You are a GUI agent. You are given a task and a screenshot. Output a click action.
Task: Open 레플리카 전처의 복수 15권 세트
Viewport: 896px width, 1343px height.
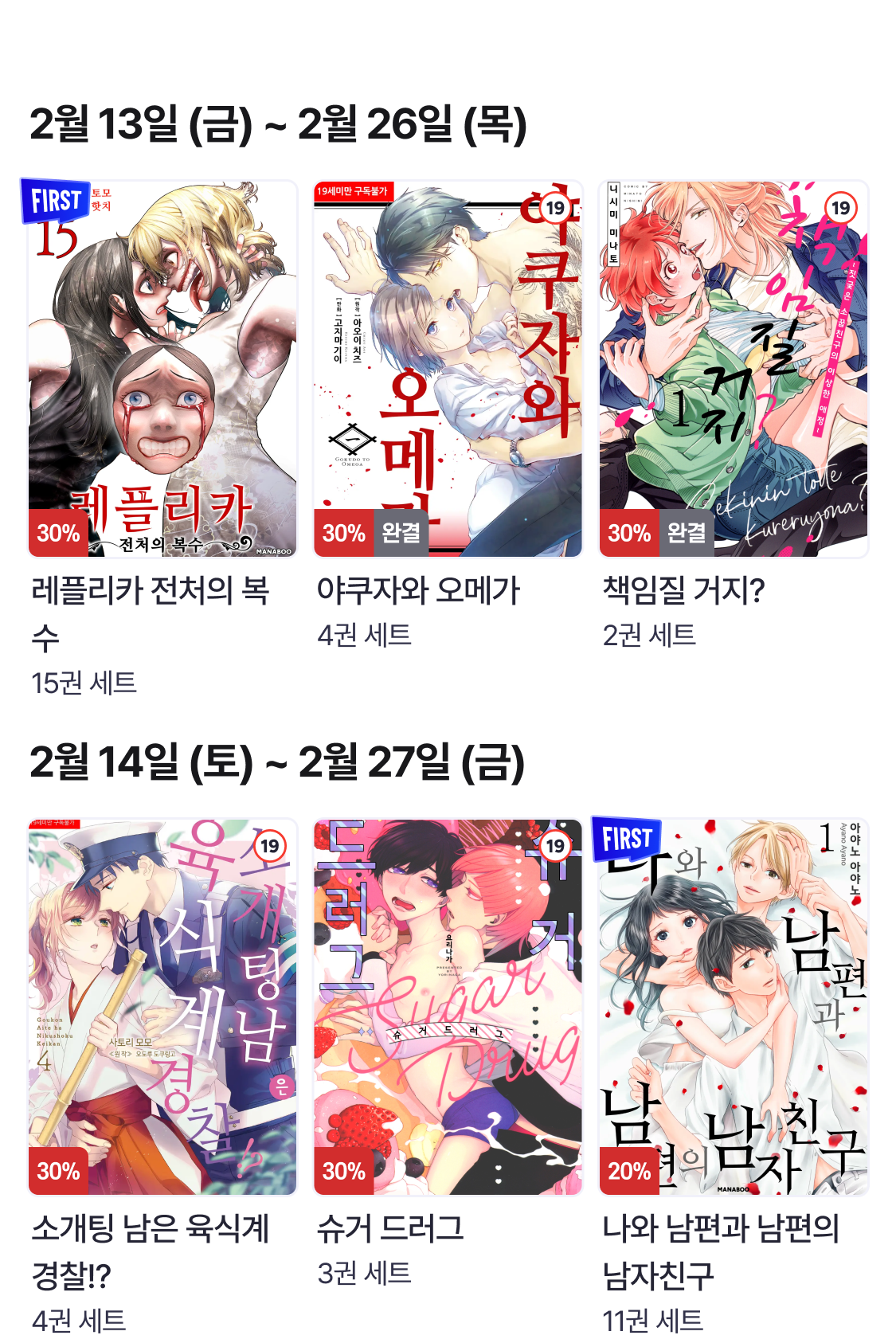162,369
